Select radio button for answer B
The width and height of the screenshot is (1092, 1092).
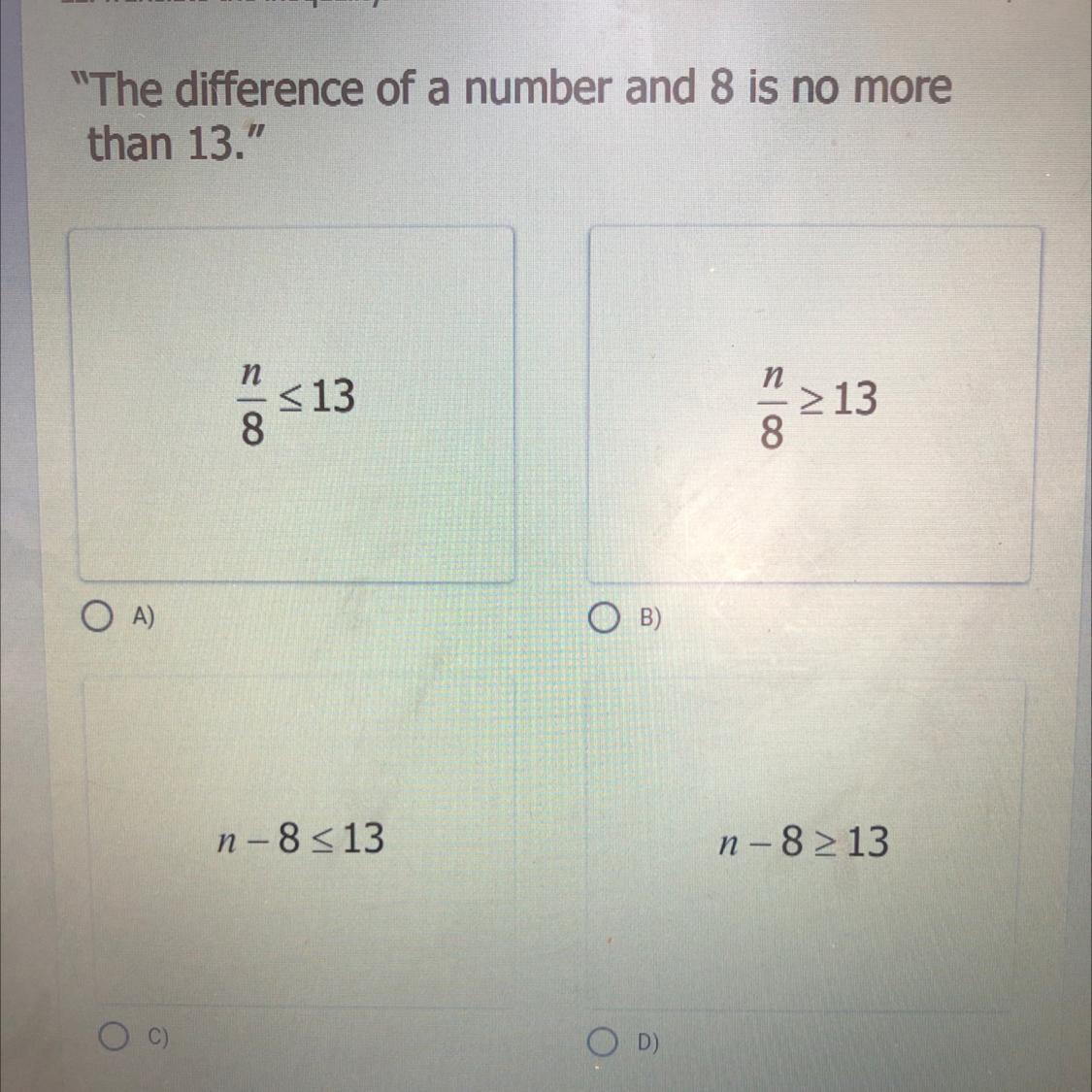click(x=603, y=618)
